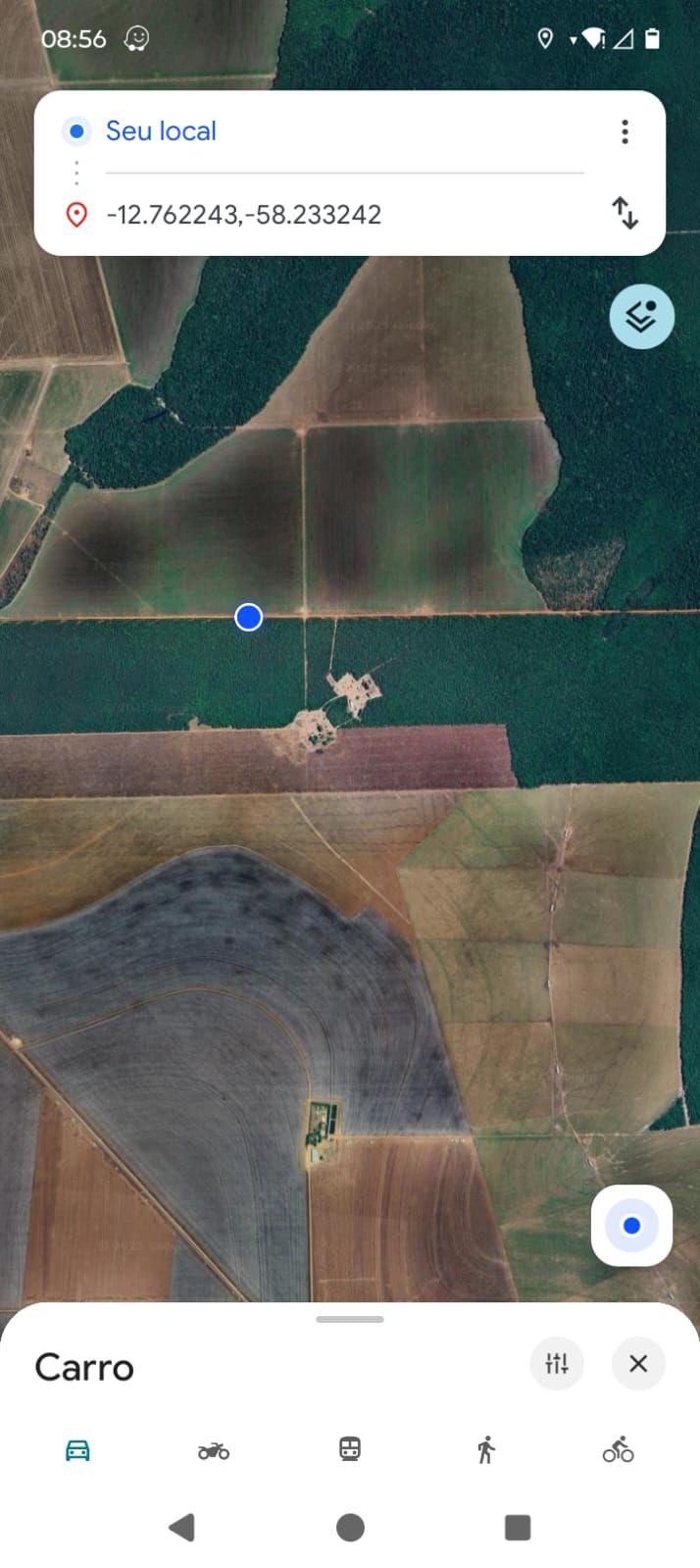700x1568 pixels.
Task: Swap start and destination locations
Action: 625,213
